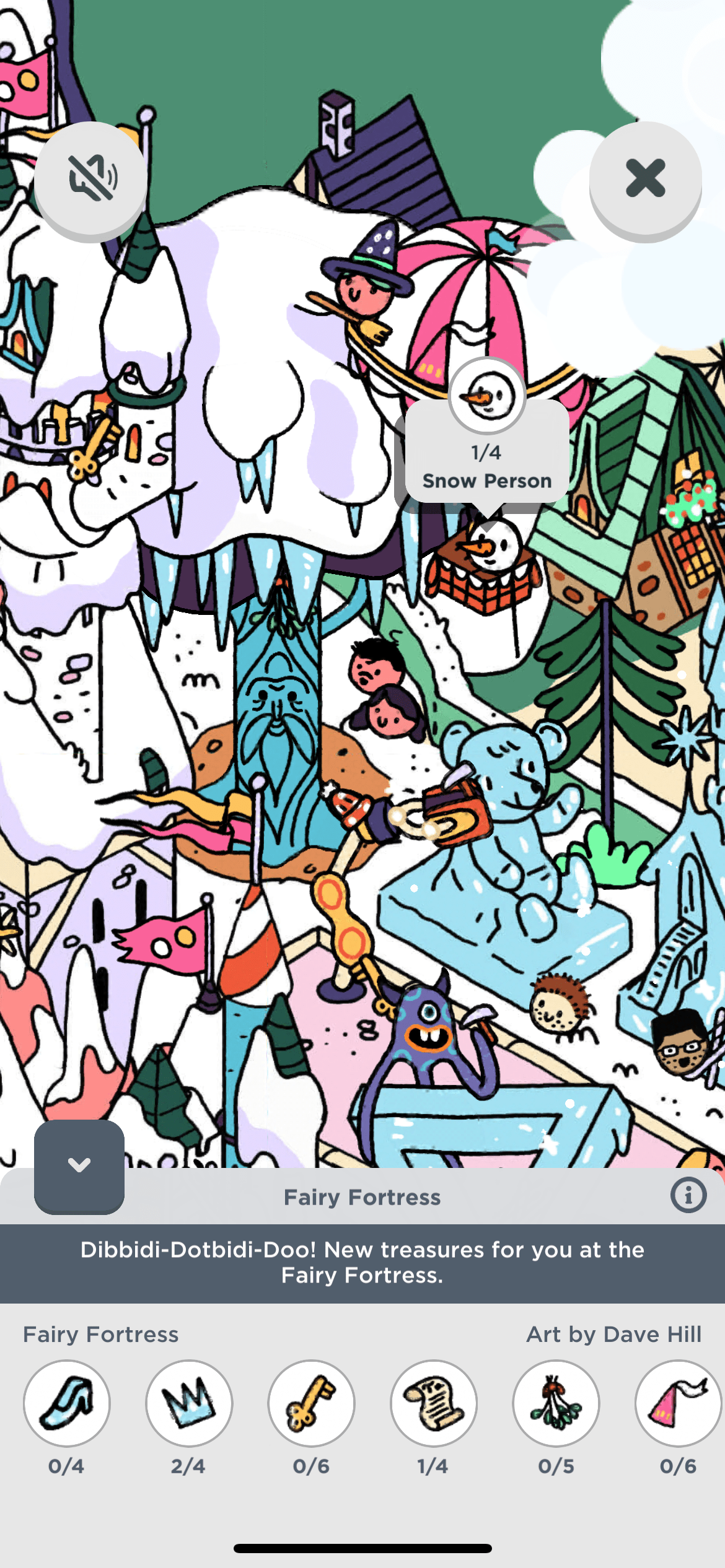The height and width of the screenshot is (1568, 725).
Task: Select the blue crown item
Action: (x=189, y=1403)
